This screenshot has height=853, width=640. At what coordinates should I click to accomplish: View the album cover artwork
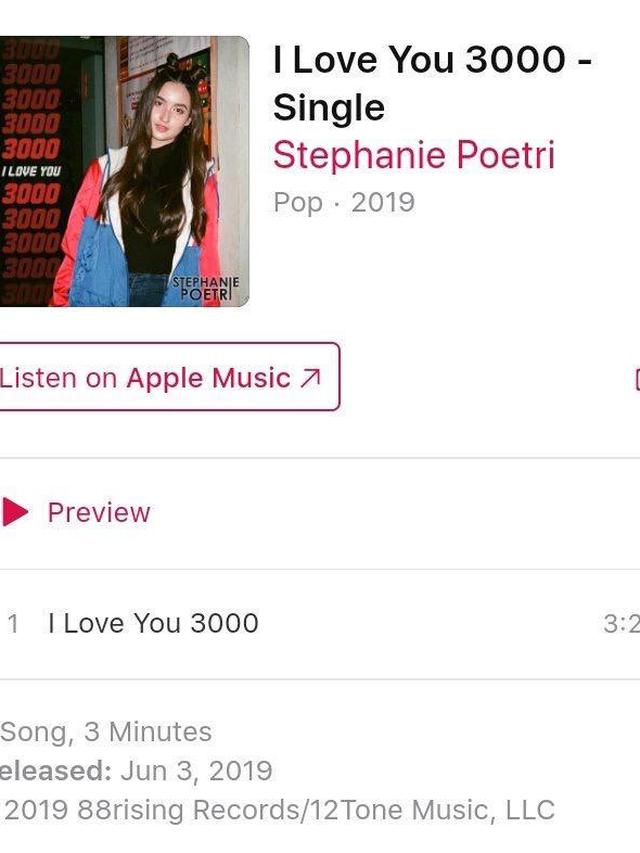click(x=124, y=171)
